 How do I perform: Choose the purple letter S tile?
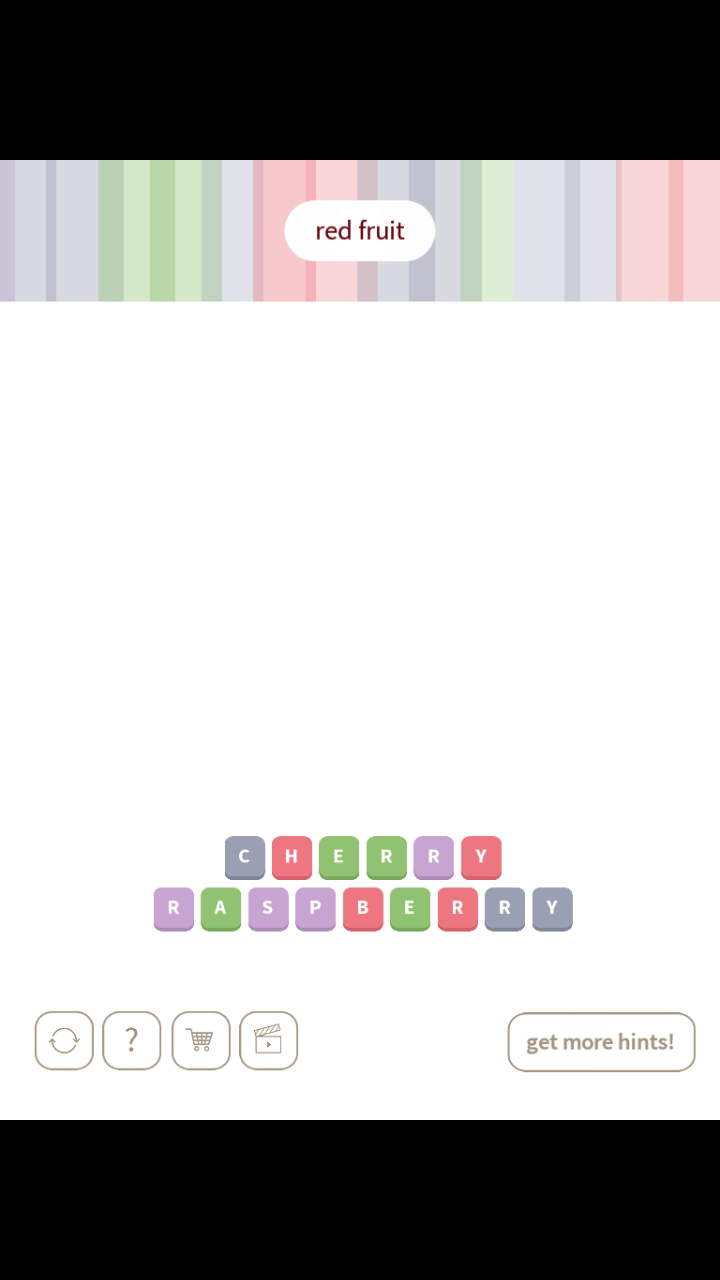pos(267,909)
